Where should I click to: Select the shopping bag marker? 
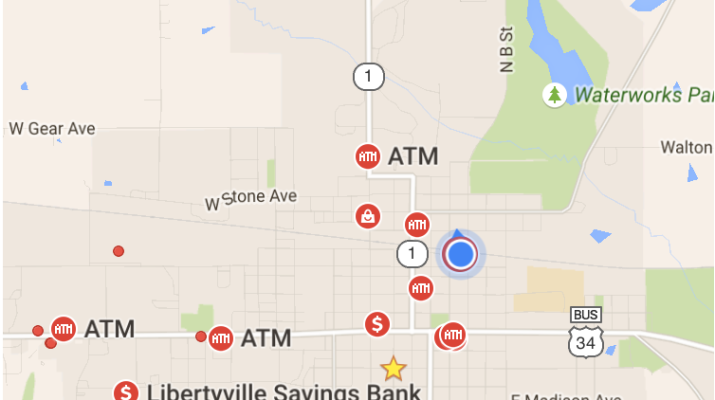click(368, 215)
